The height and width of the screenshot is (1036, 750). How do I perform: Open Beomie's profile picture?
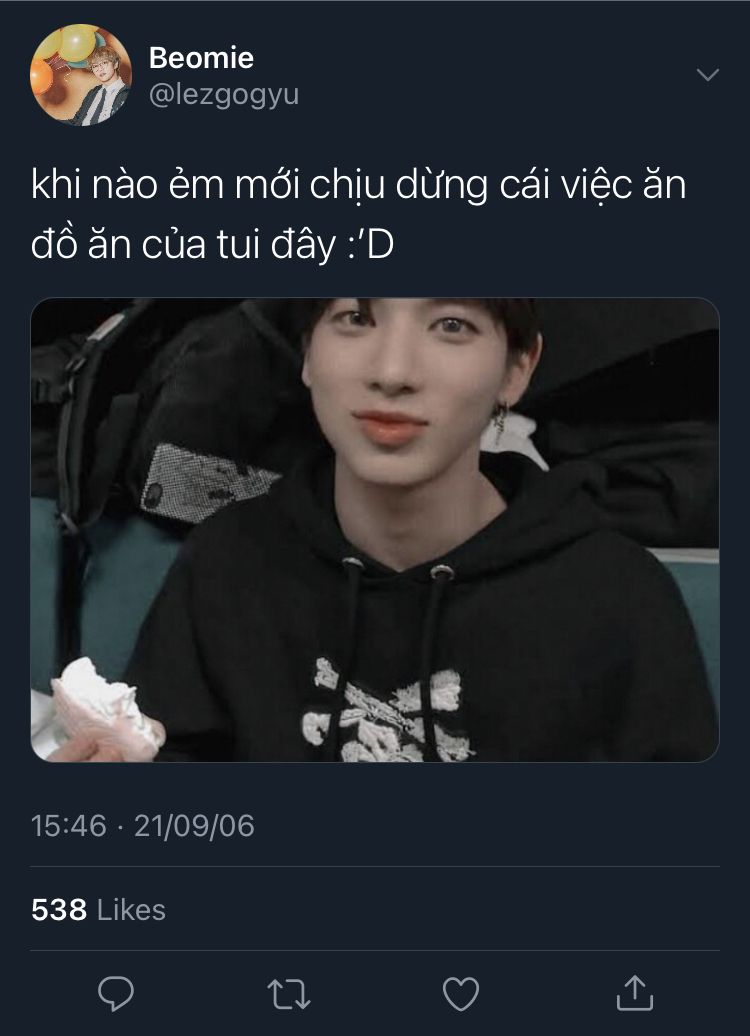click(81, 75)
